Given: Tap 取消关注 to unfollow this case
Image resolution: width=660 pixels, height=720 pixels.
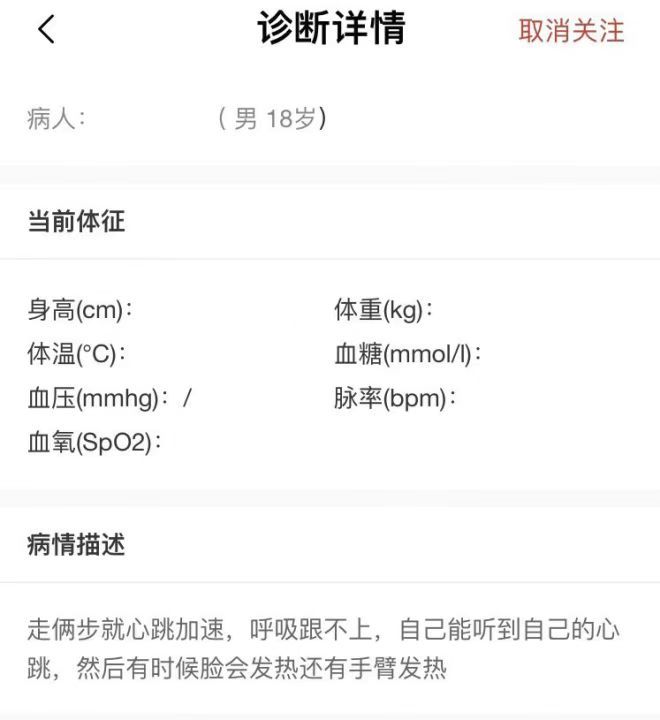Looking at the screenshot, I should click(x=571, y=31).
